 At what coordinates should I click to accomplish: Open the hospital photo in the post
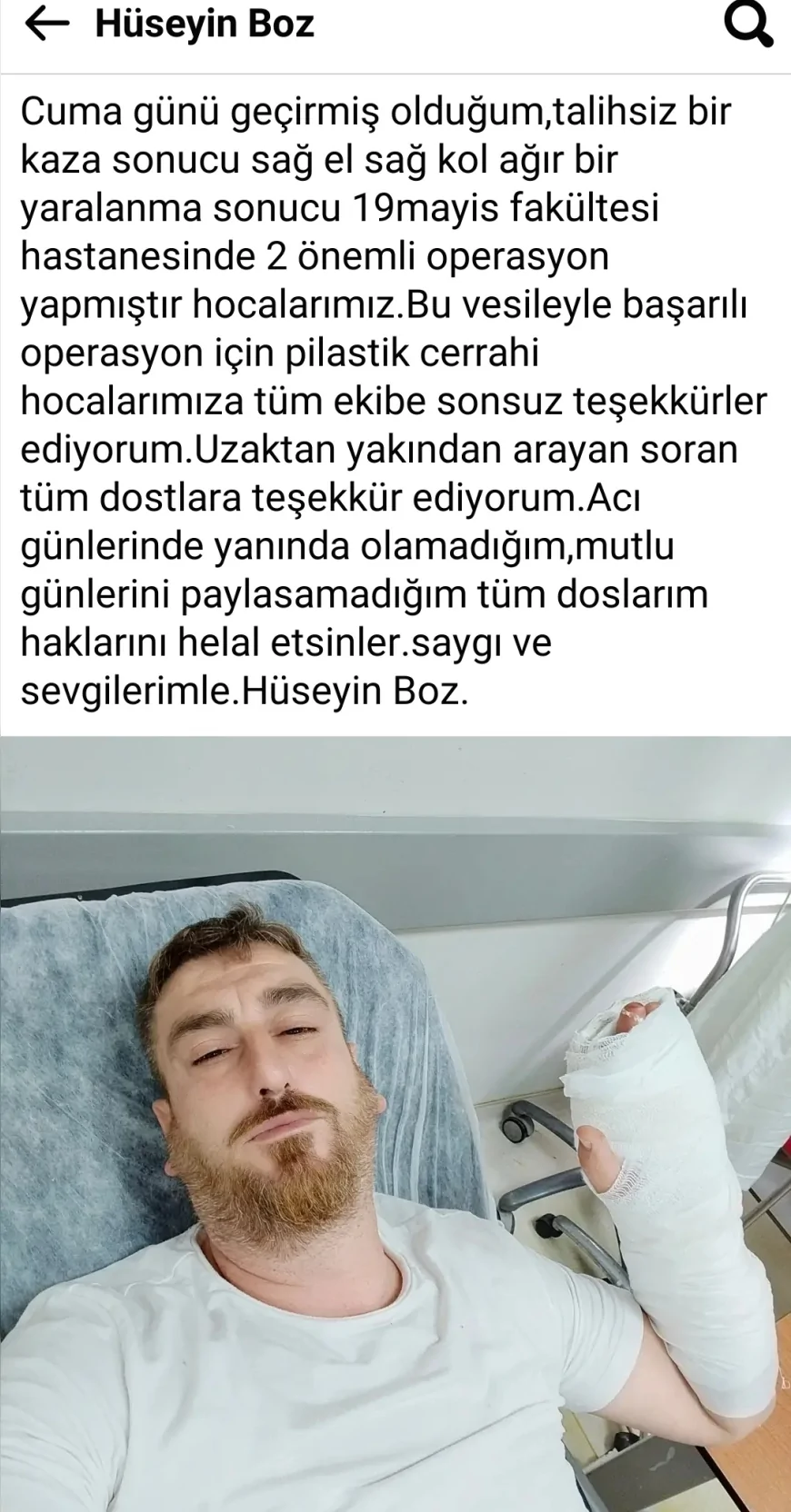click(395, 1122)
